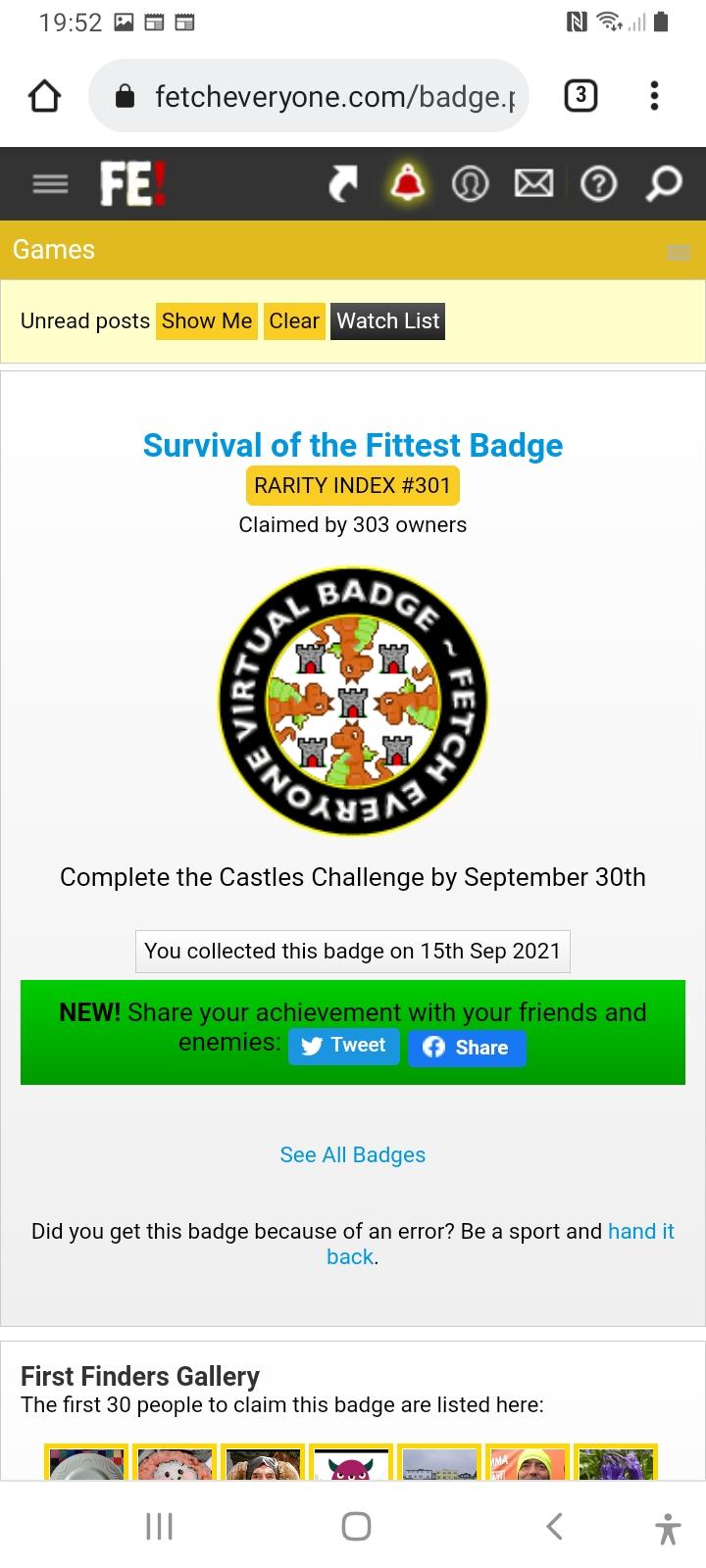Open the See All Badges link
This screenshot has height=1568, width=706.
pos(353,1154)
